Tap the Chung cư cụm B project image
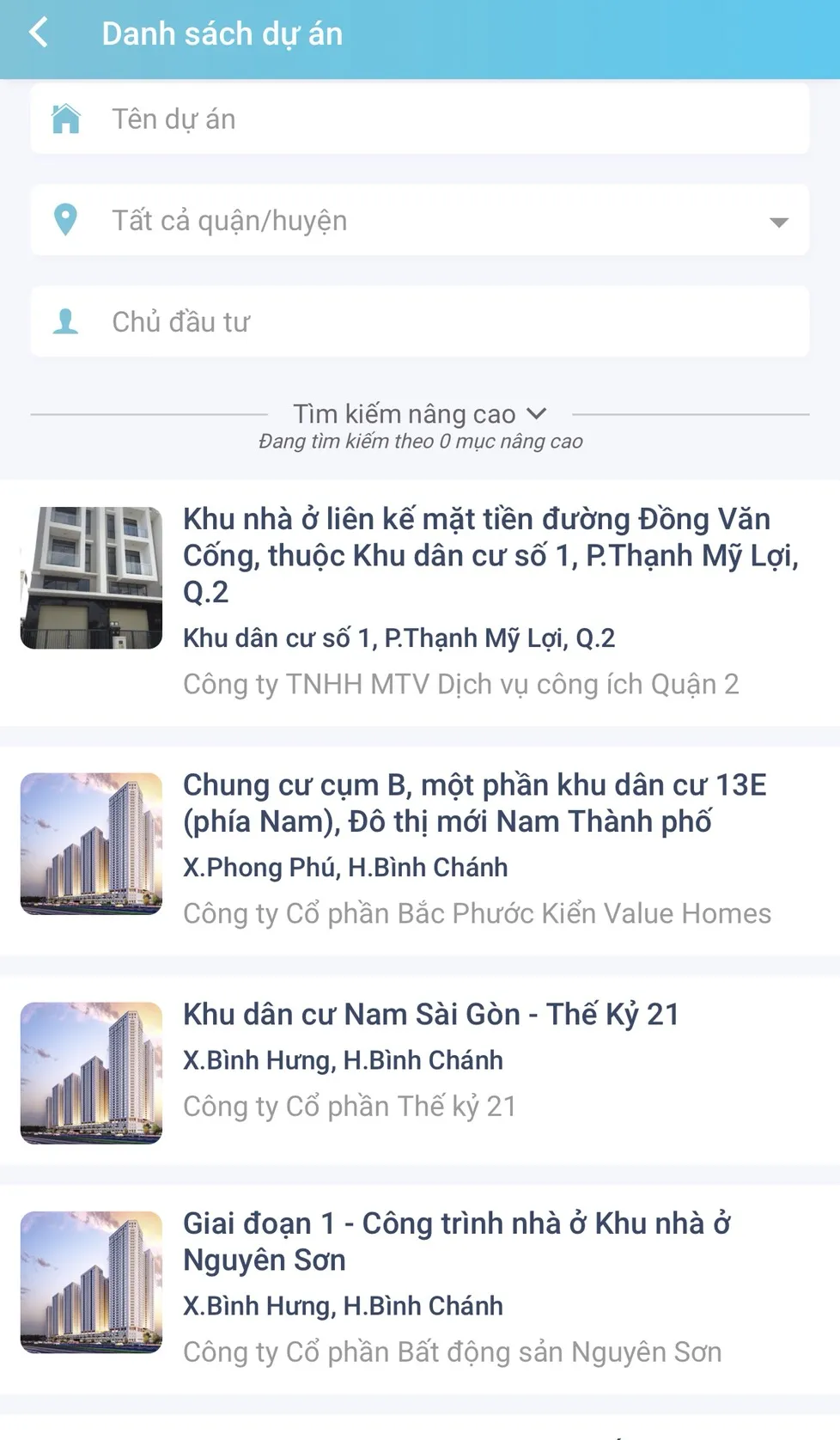The width and height of the screenshot is (840, 1440). [91, 843]
